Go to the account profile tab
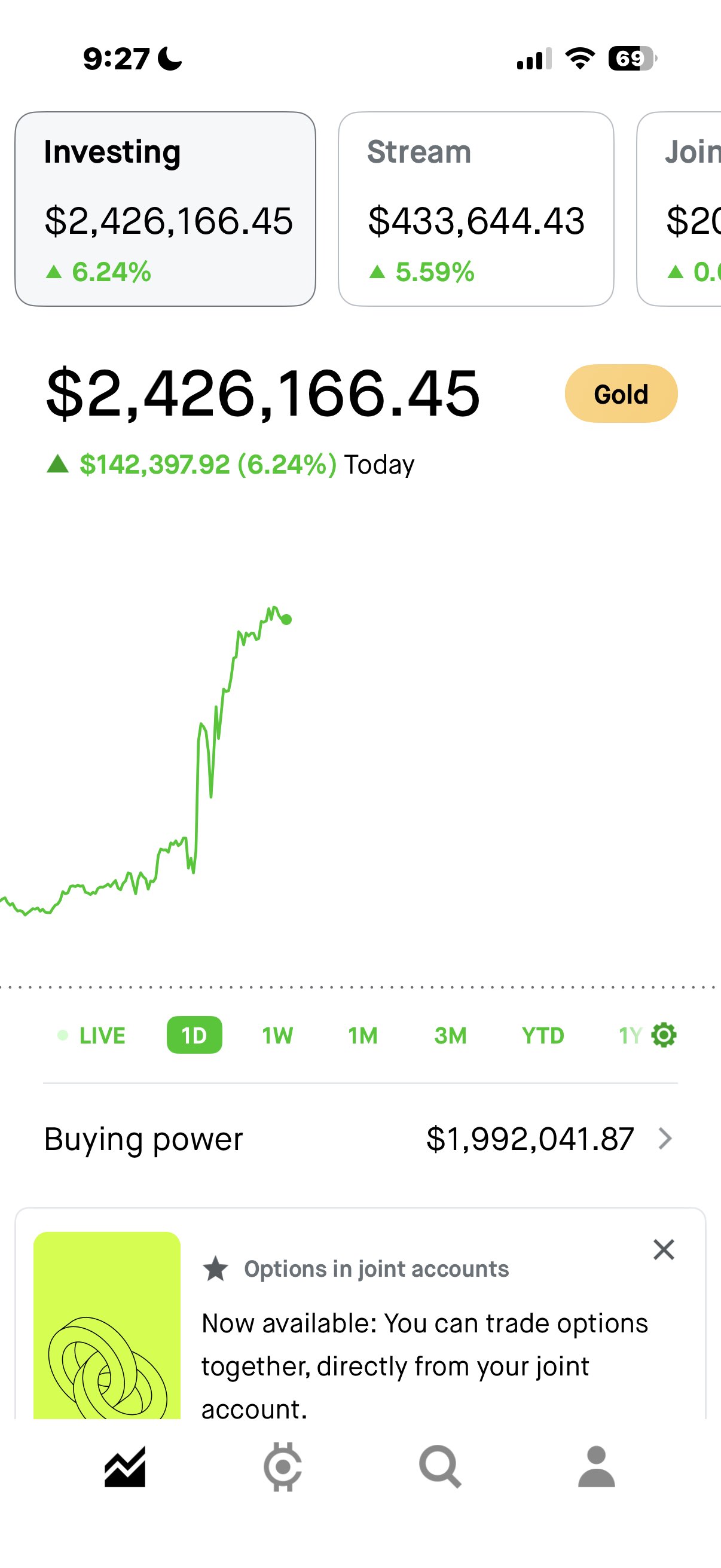Viewport: 721px width, 1568px height. coord(596,1467)
